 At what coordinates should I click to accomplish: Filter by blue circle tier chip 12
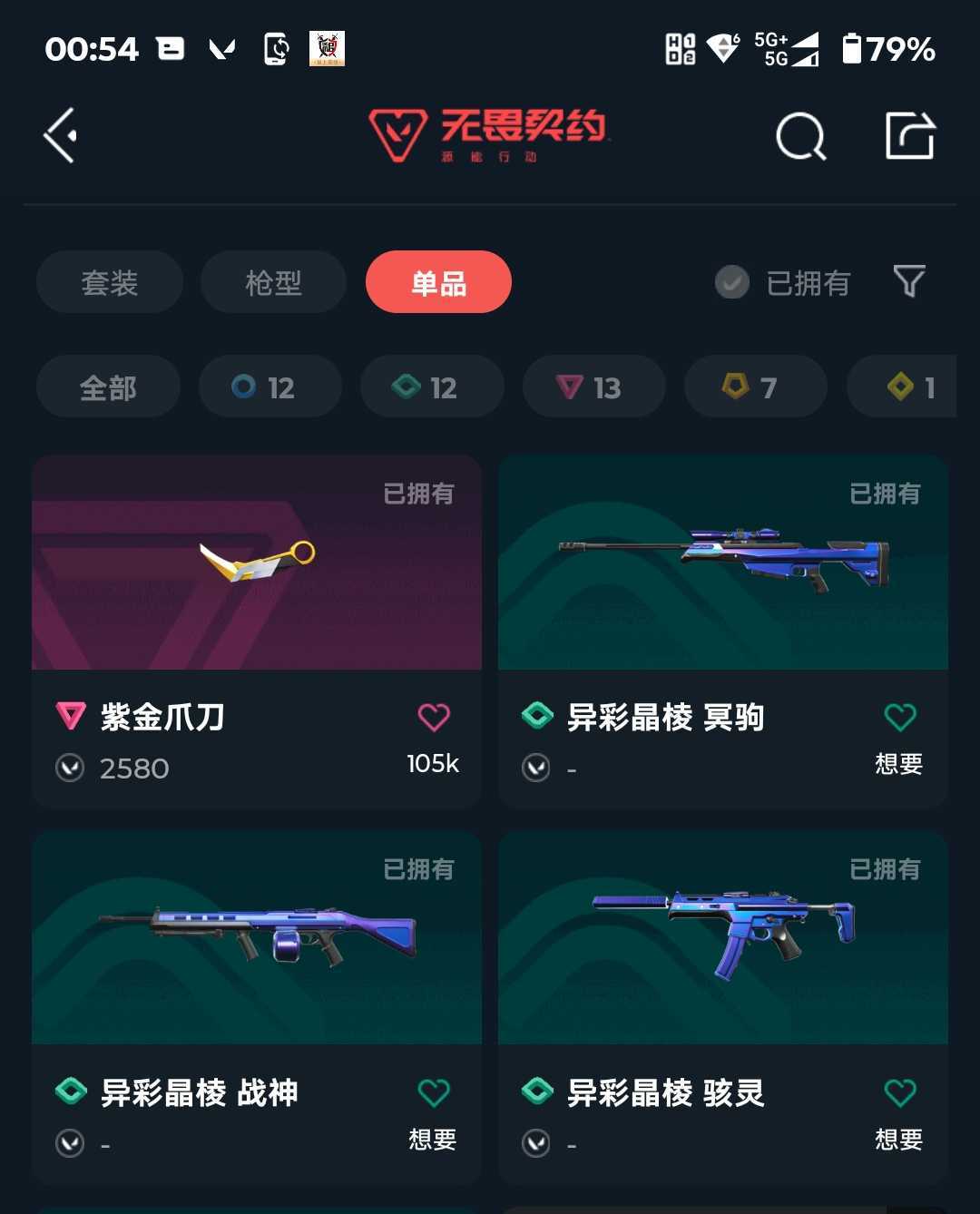coord(270,387)
